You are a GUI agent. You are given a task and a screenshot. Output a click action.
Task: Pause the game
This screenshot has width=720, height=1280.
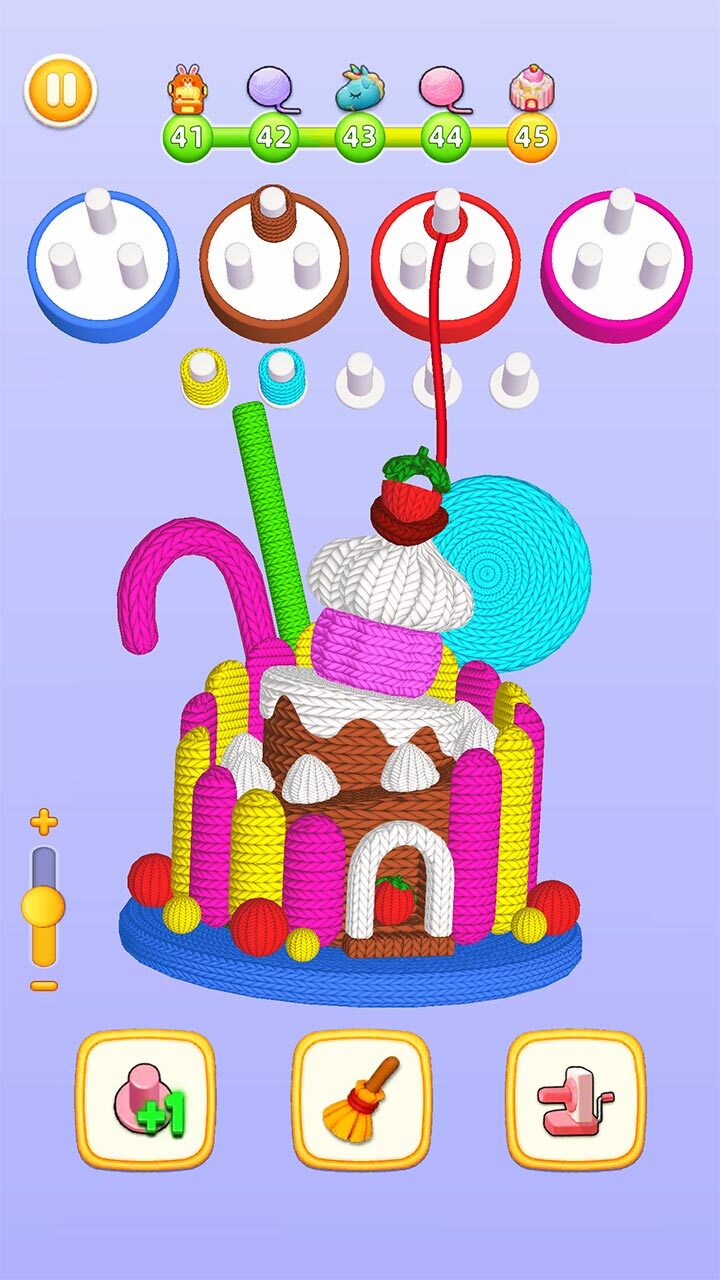(x=60, y=89)
